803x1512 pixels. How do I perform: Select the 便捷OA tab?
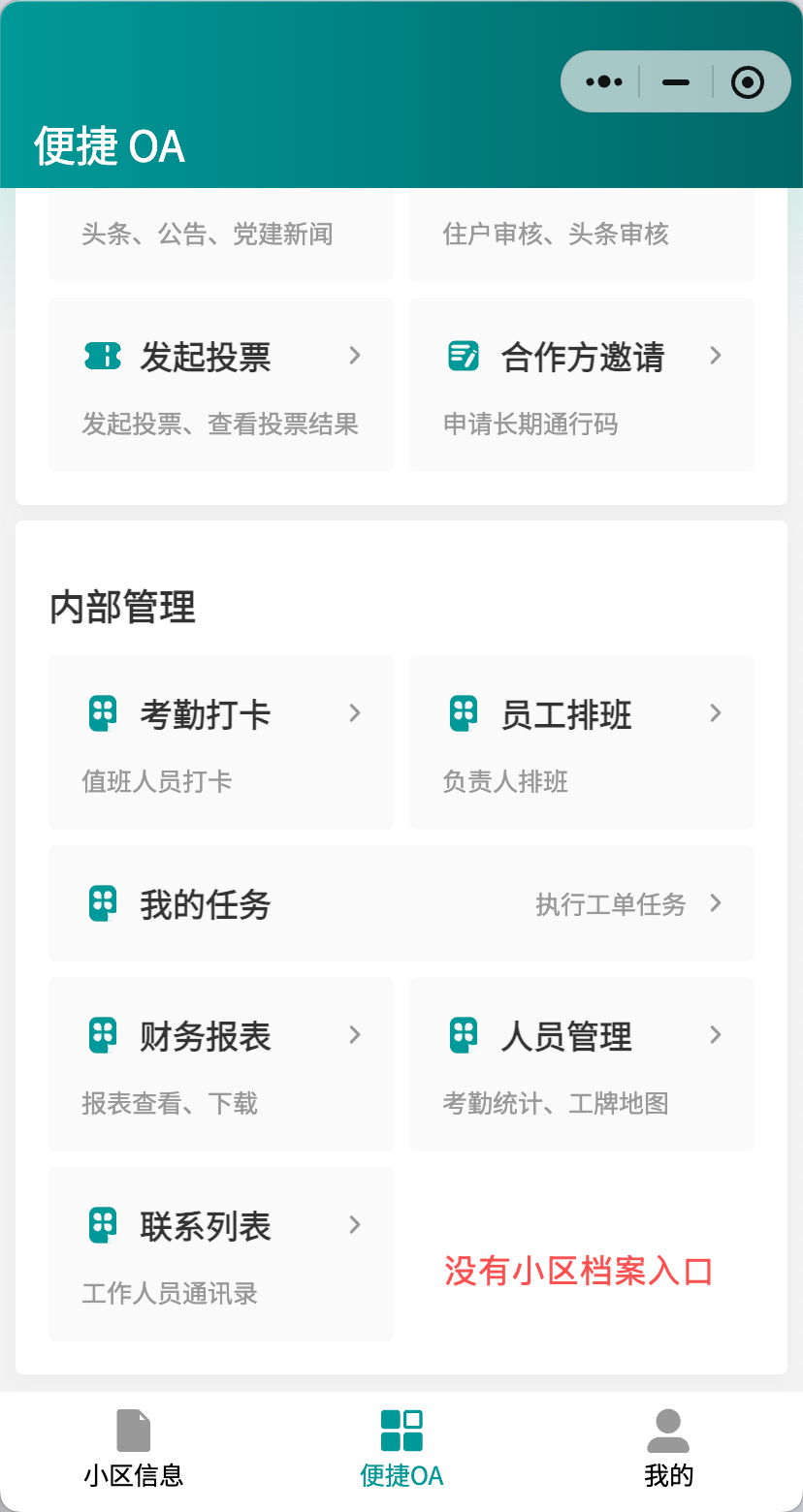pyautogui.click(x=401, y=1450)
